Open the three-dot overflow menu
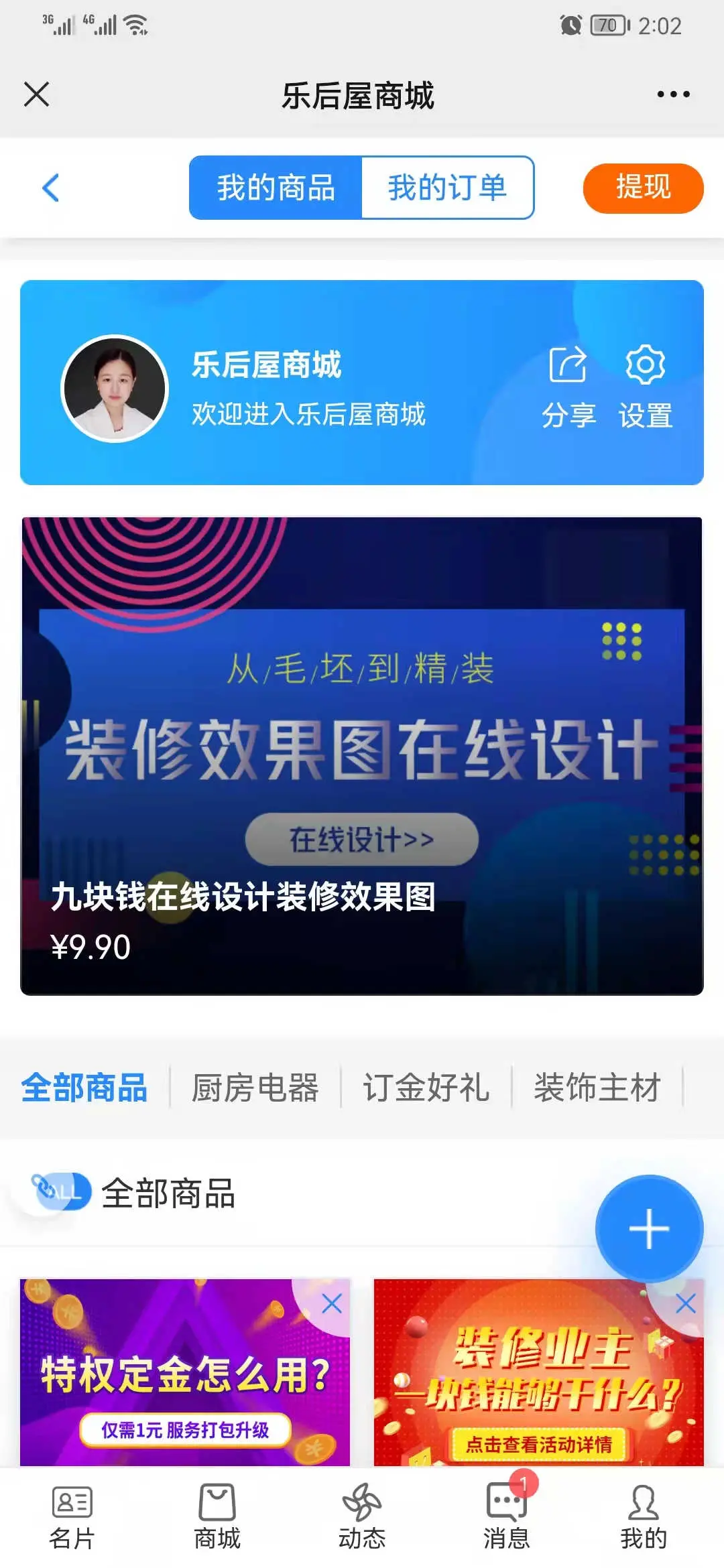The height and width of the screenshot is (1568, 724). (x=673, y=94)
